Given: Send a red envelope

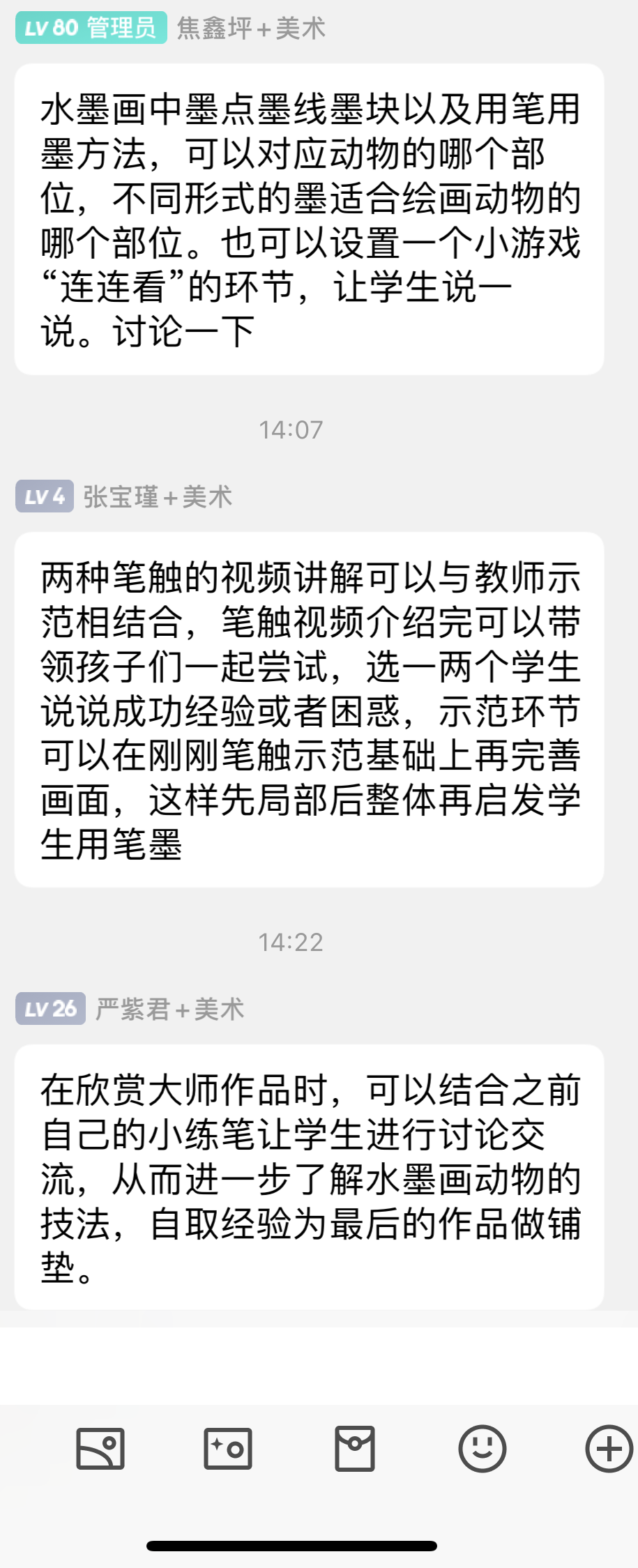Looking at the screenshot, I should [x=355, y=1448].
